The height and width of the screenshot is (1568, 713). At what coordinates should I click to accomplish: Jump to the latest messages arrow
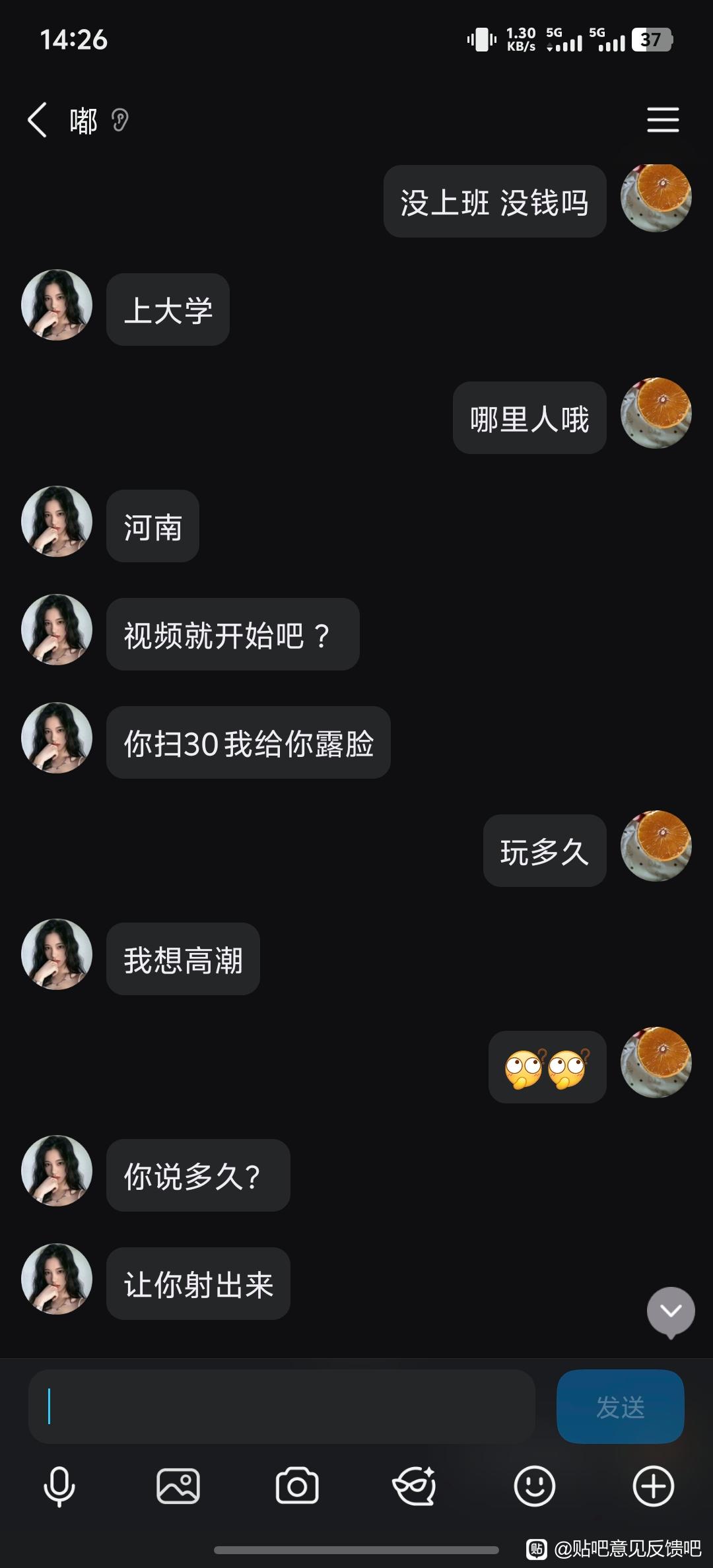tap(671, 1311)
